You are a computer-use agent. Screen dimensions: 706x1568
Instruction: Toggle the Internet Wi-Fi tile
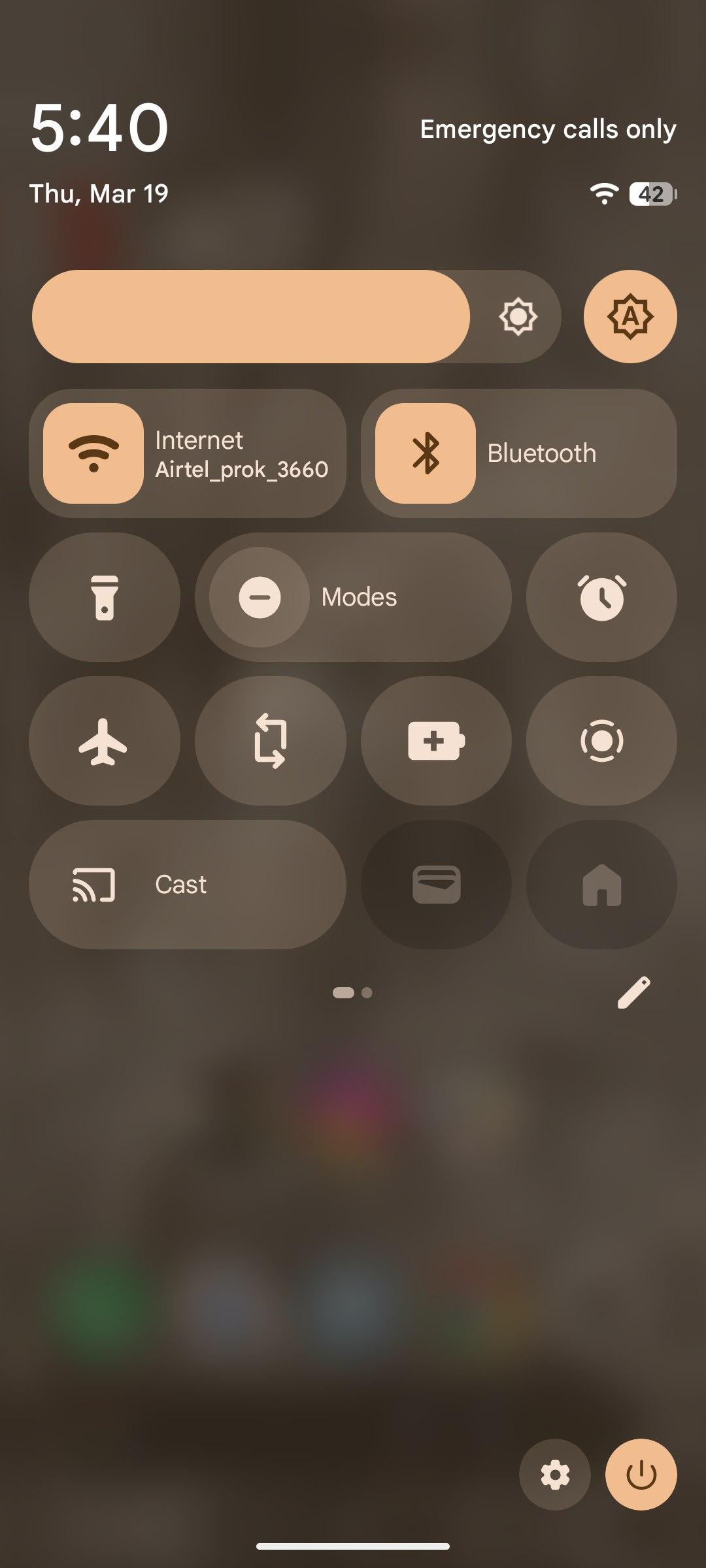tap(93, 453)
